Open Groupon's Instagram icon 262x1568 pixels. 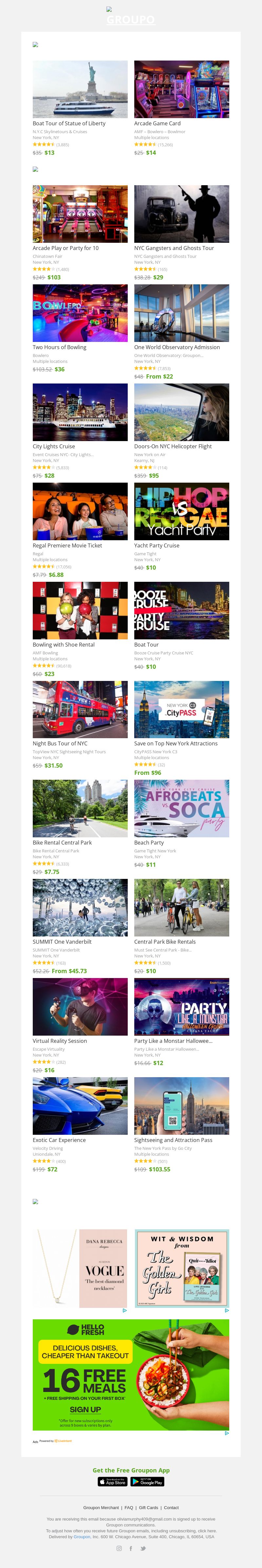(120, 1548)
